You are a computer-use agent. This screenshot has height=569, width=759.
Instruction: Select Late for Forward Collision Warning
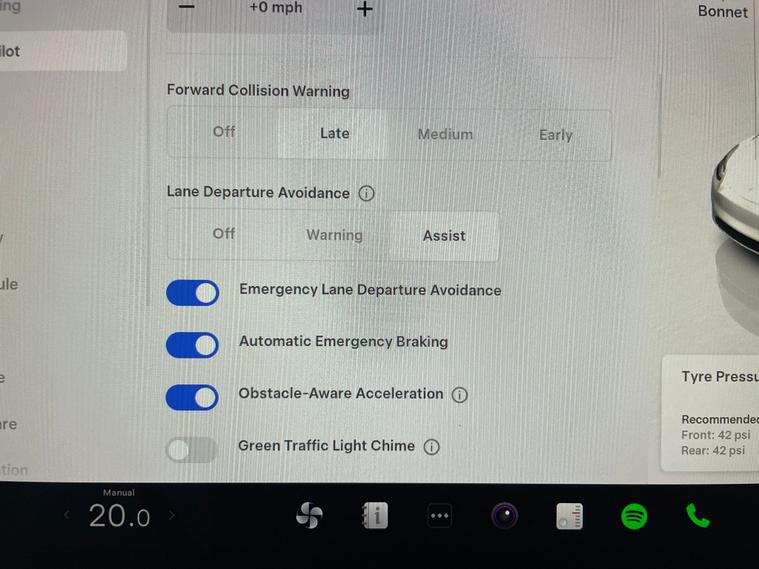[x=334, y=133]
